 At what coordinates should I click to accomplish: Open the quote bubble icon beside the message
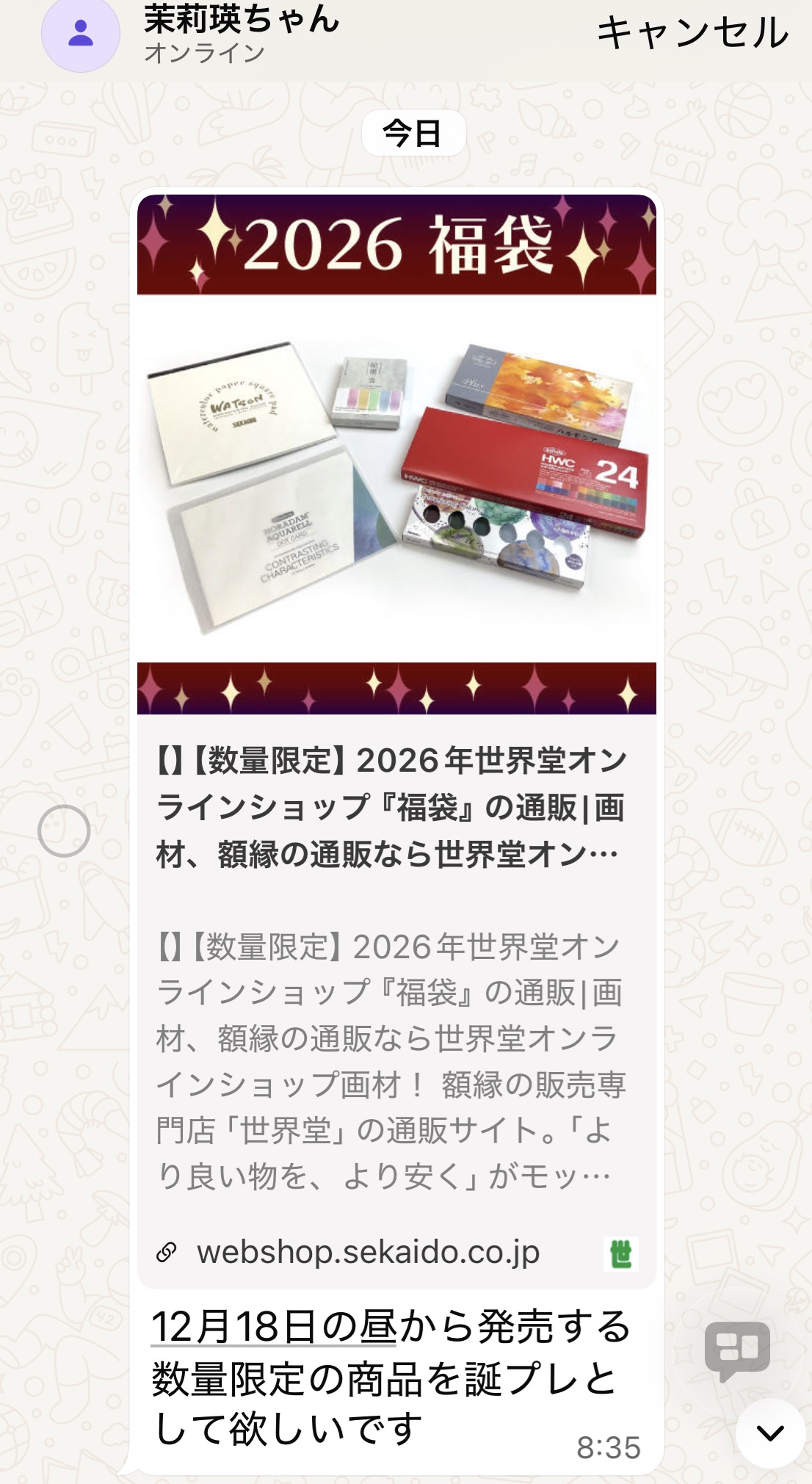pyautogui.click(x=736, y=1350)
